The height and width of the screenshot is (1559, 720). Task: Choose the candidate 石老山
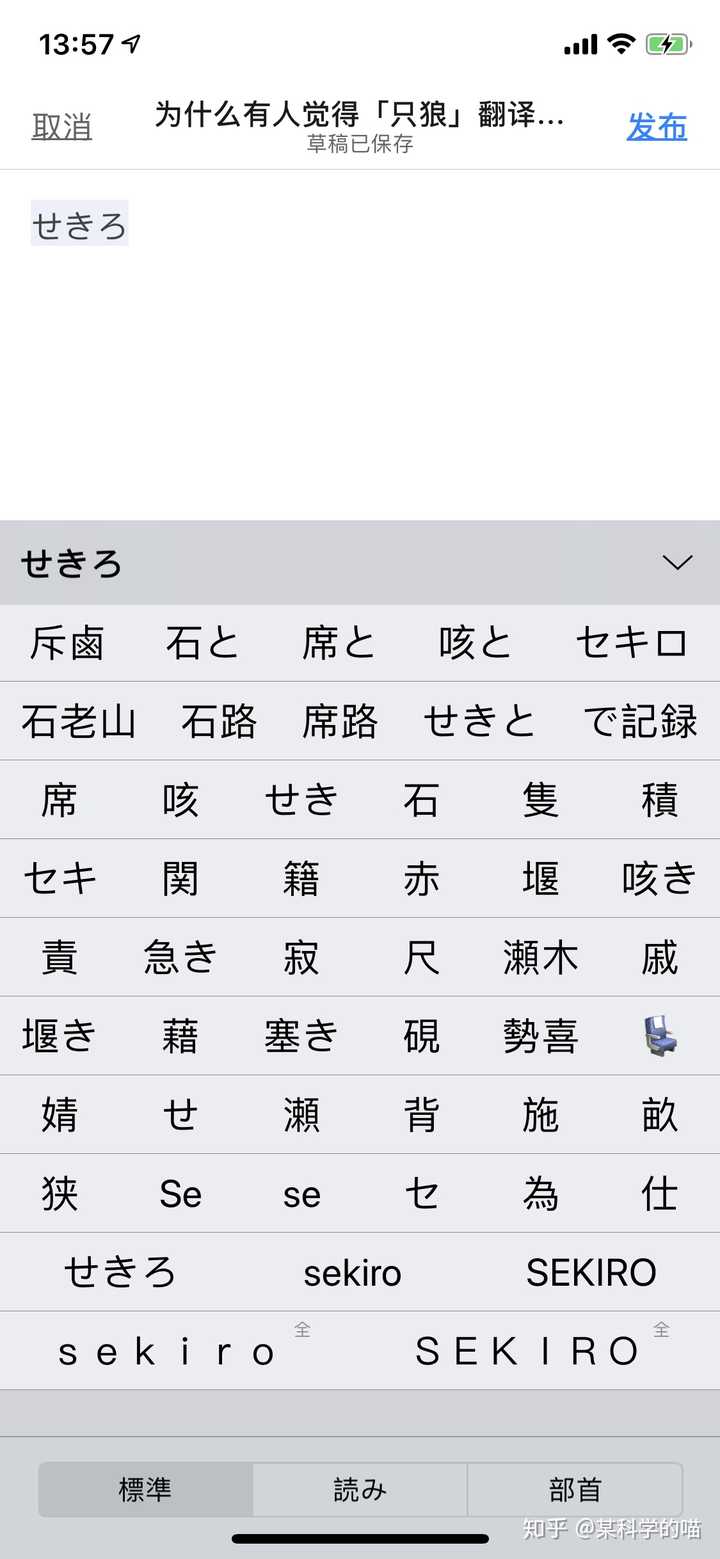(x=79, y=721)
